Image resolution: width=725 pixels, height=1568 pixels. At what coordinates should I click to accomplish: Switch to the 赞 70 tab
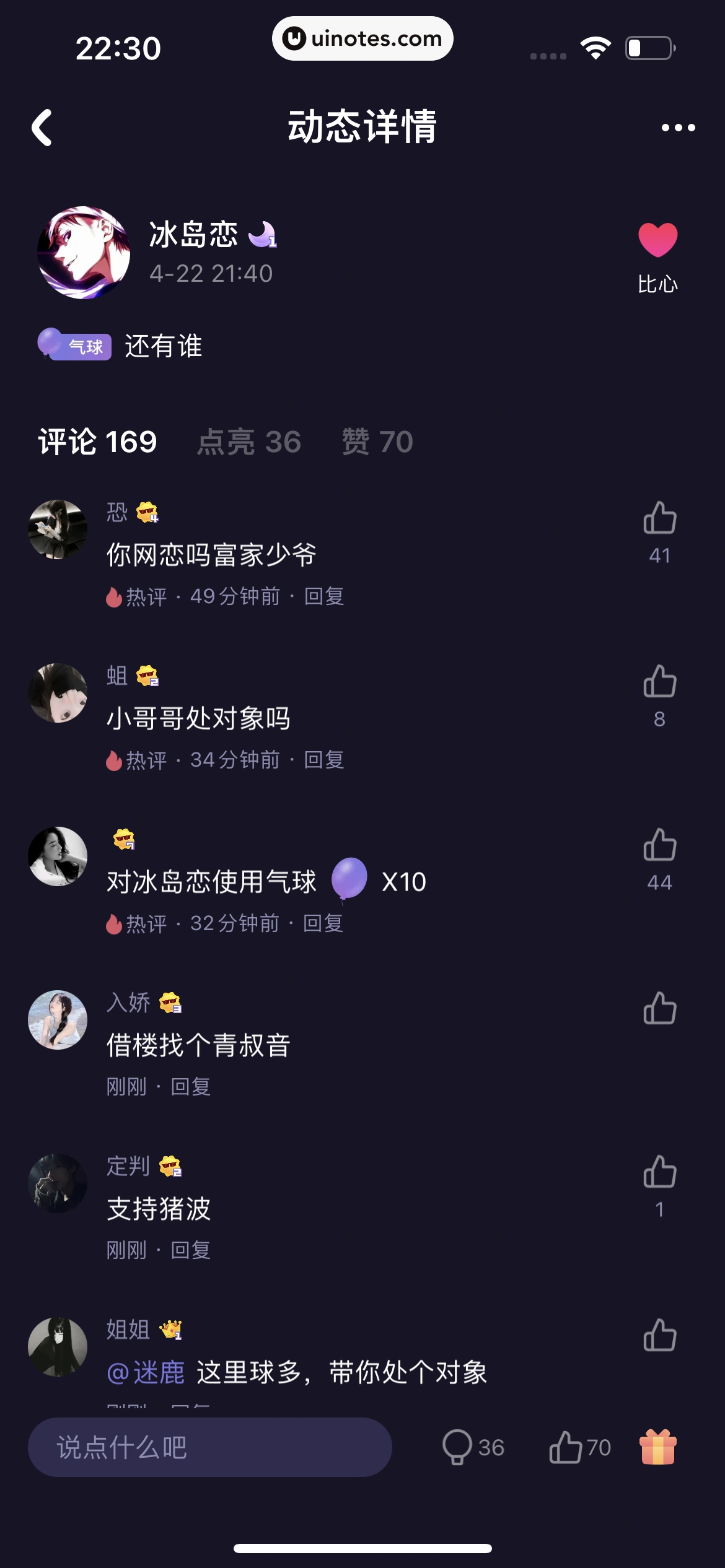[377, 442]
